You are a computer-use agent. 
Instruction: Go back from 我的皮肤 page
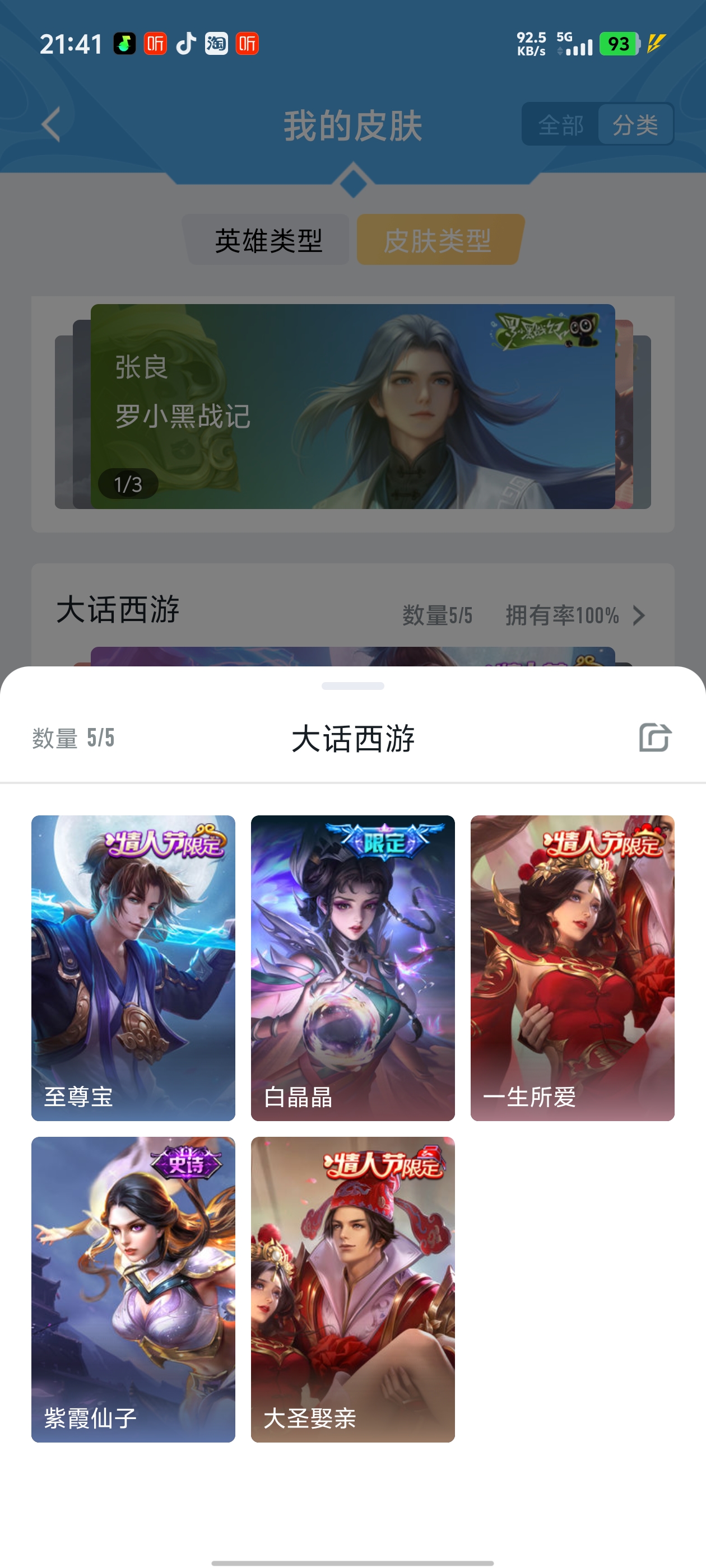click(x=51, y=125)
